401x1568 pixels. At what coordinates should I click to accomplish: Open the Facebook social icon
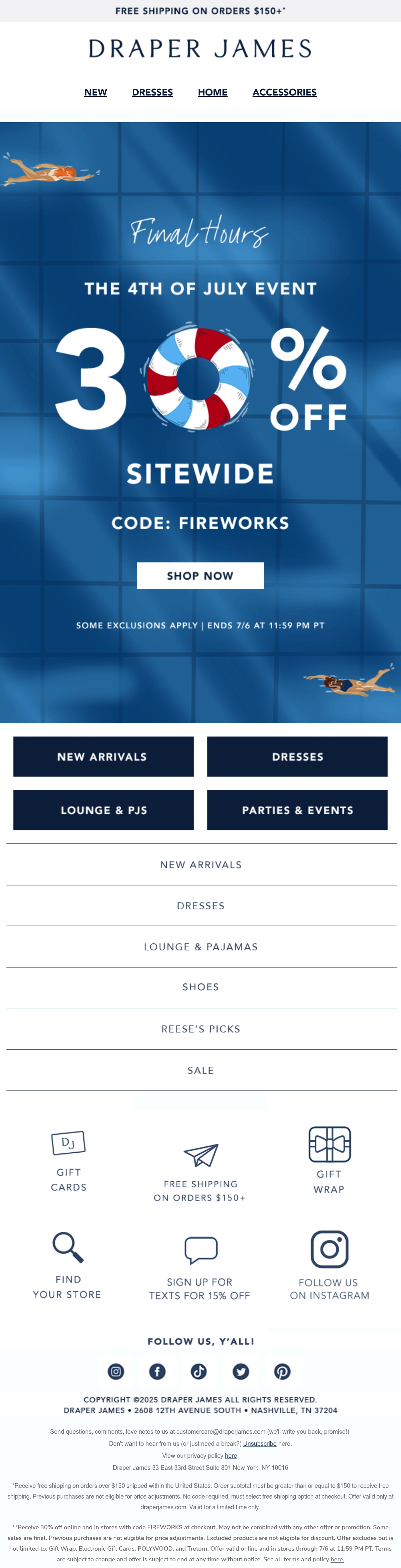(x=157, y=1371)
